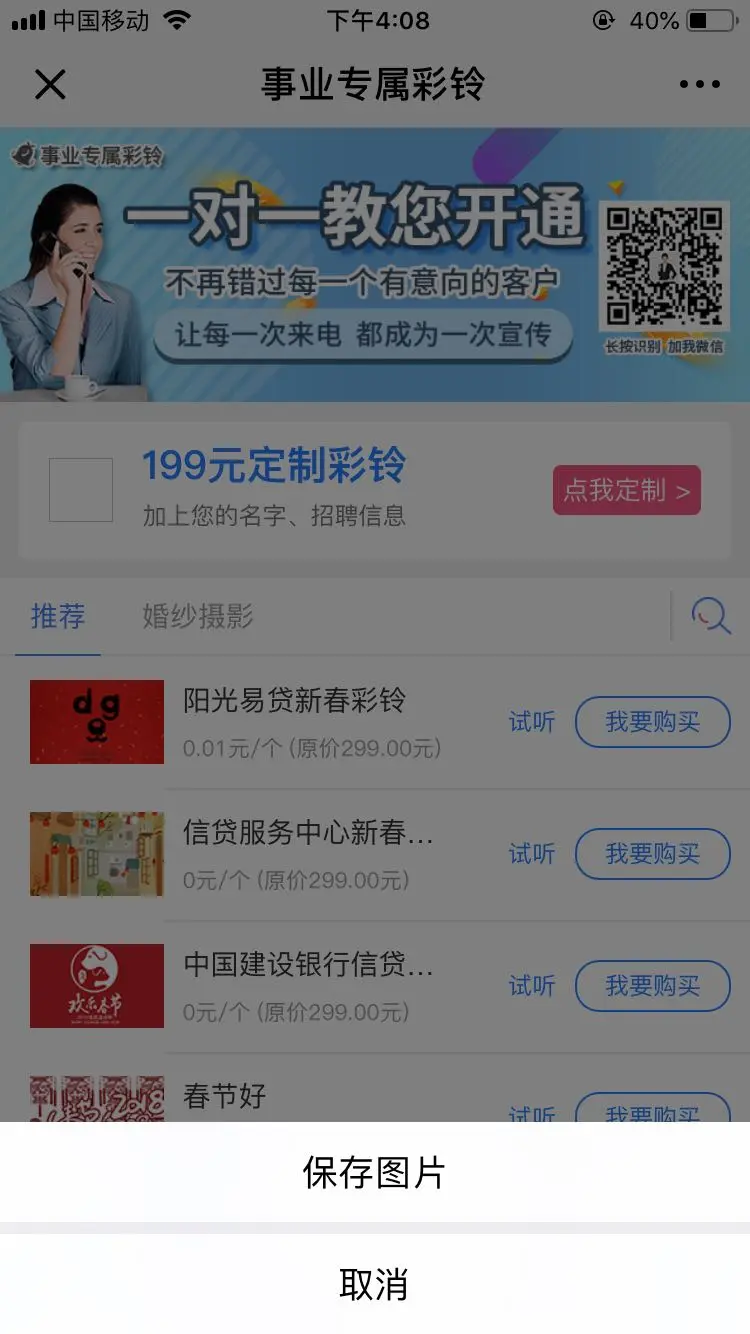Choose 保存图片 to save the image
The width and height of the screenshot is (750, 1334).
374,1172
